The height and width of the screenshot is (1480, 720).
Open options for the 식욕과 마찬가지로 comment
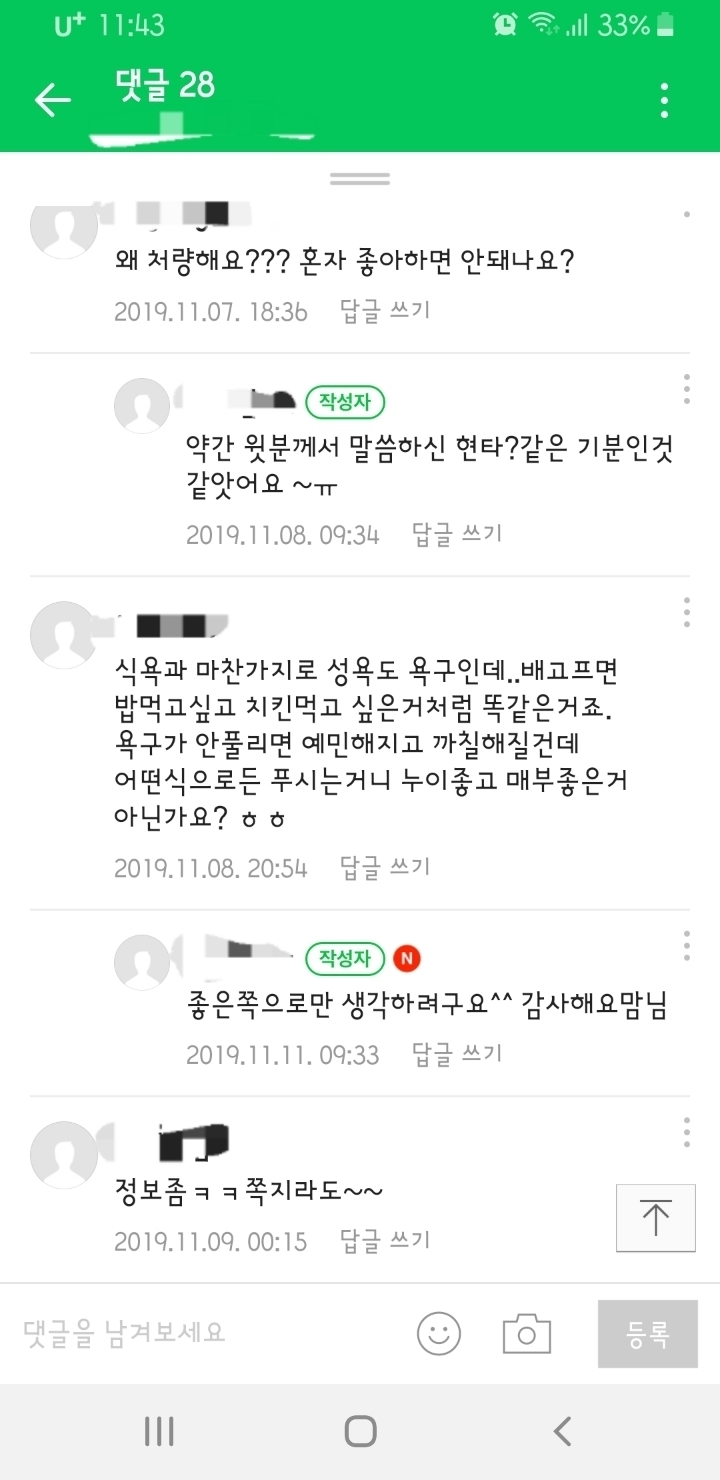tap(686, 612)
